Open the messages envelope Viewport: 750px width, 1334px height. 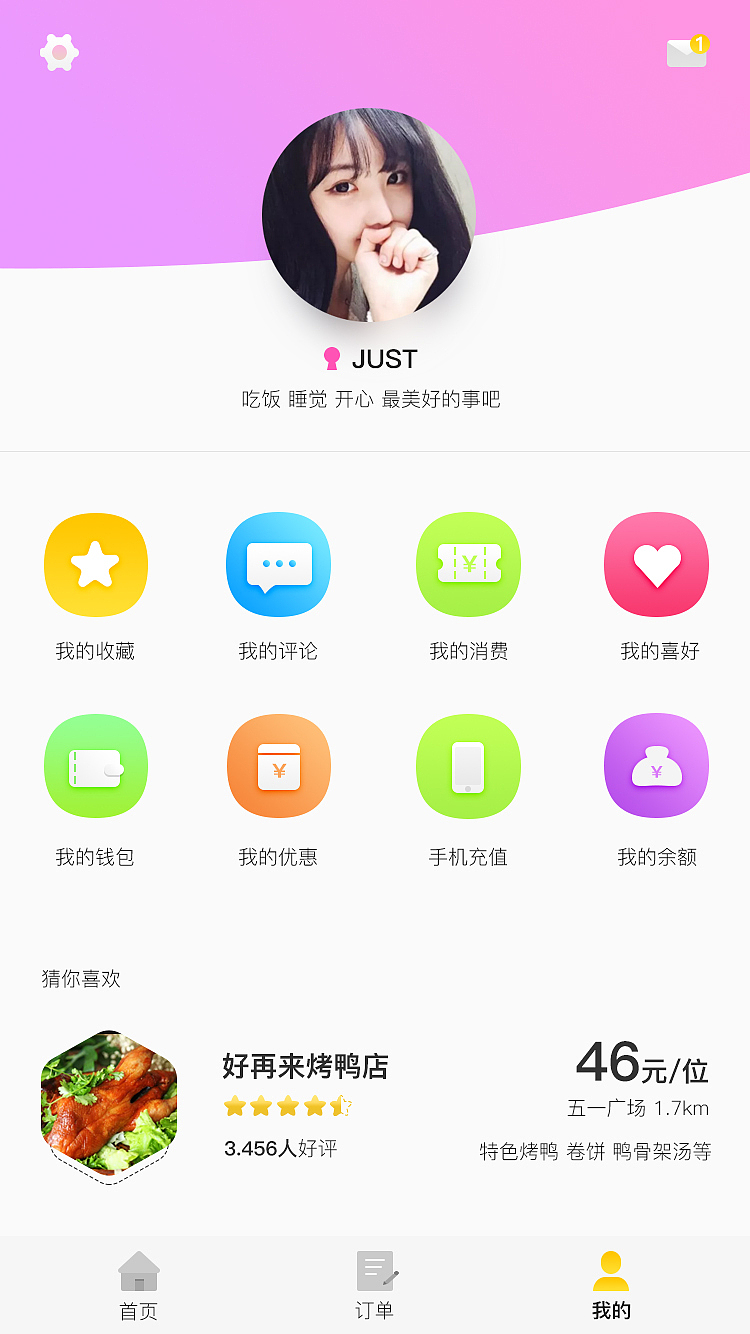pos(687,52)
